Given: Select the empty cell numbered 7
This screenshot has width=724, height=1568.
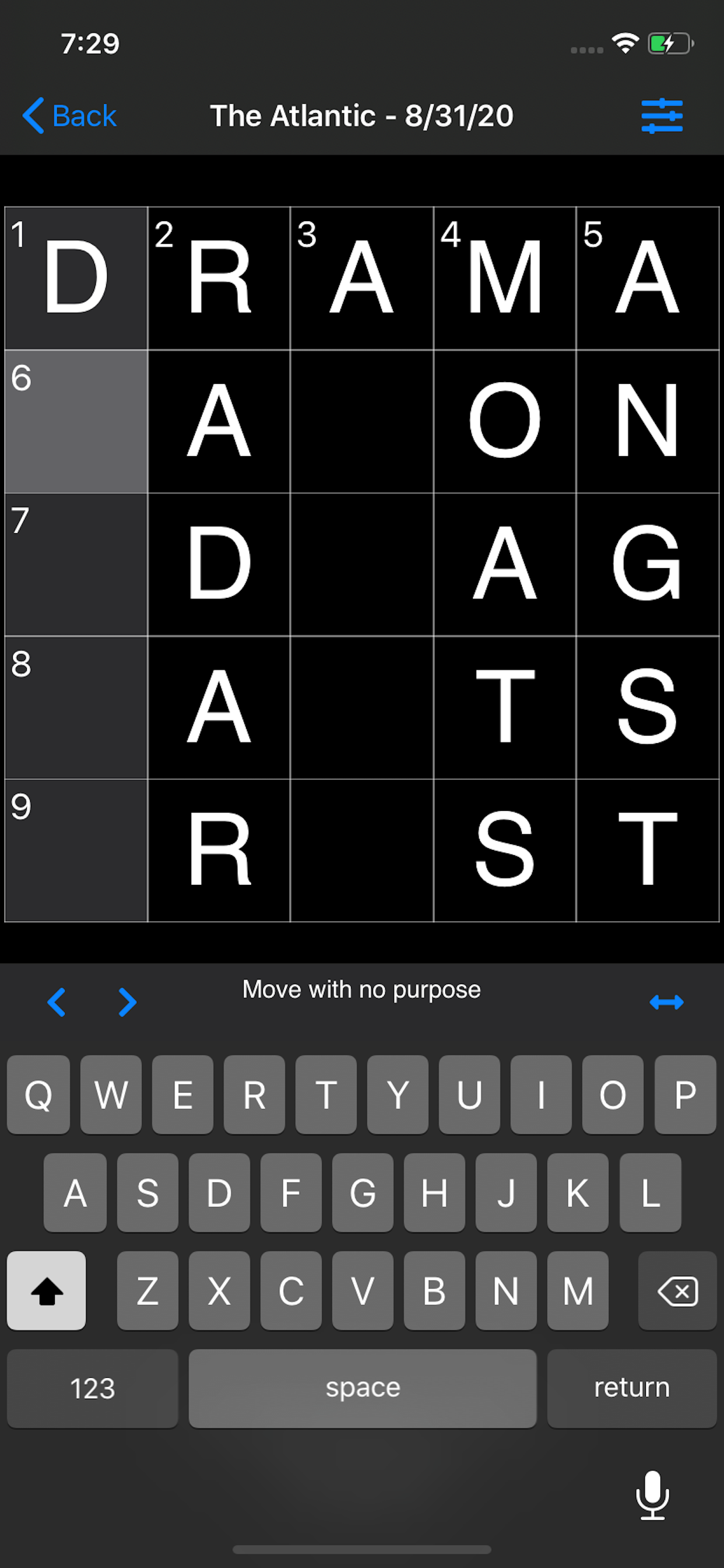Looking at the screenshot, I should (x=76, y=564).
